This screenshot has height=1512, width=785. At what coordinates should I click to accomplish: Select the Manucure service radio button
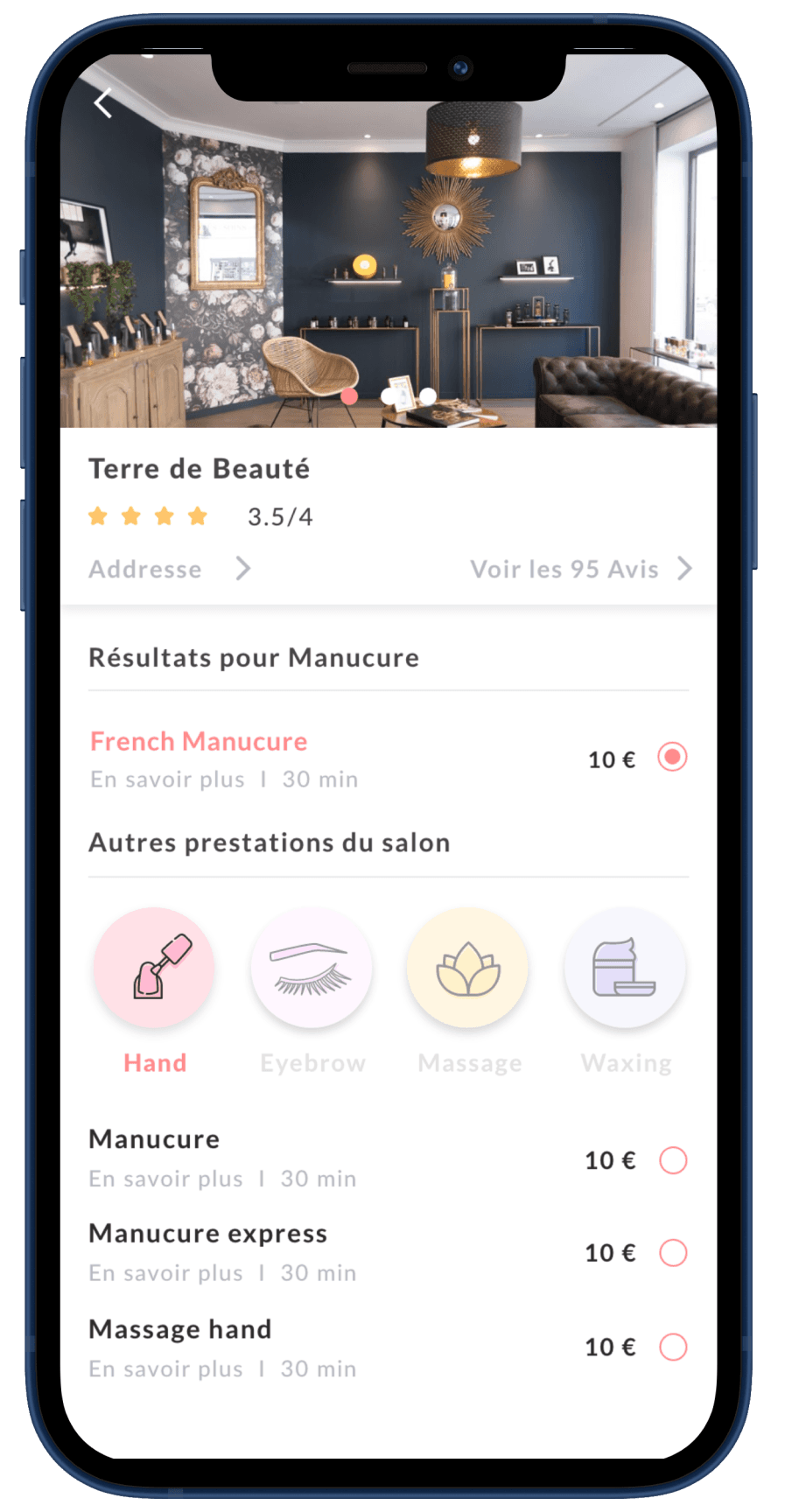tap(673, 1161)
